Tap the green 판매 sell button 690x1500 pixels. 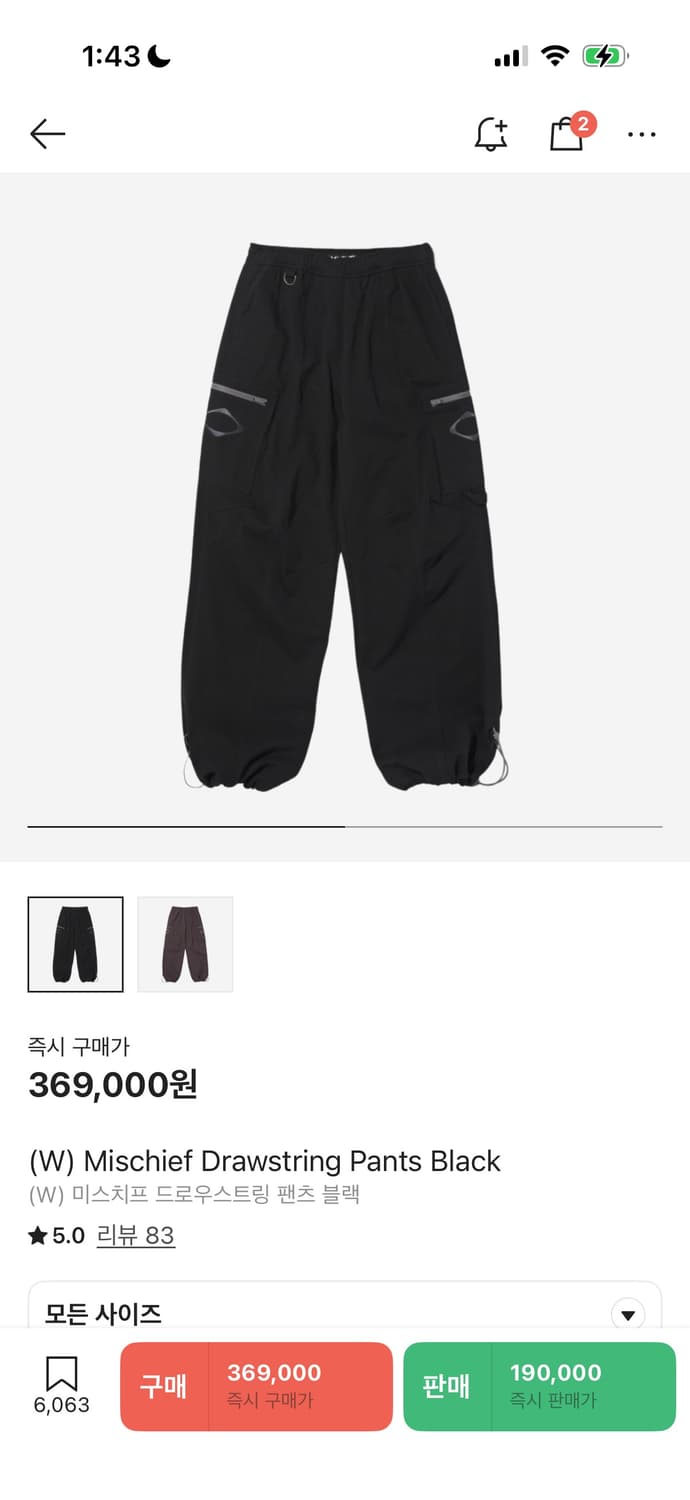coord(539,1386)
